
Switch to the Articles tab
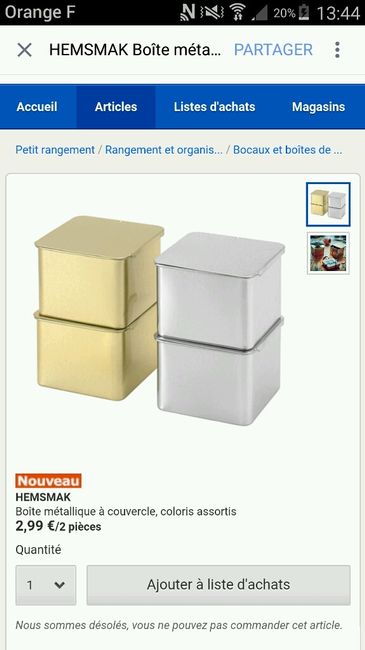pos(116,107)
